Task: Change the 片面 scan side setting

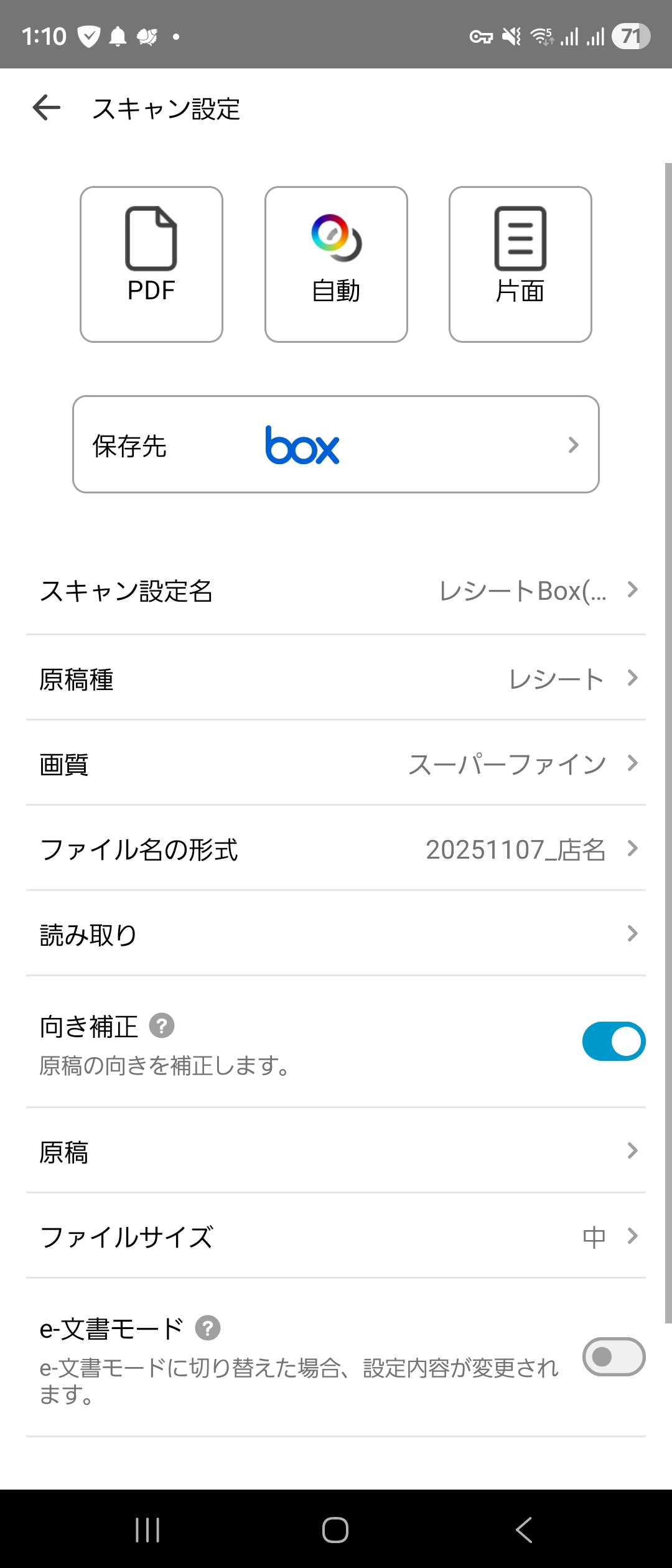Action: (x=520, y=264)
